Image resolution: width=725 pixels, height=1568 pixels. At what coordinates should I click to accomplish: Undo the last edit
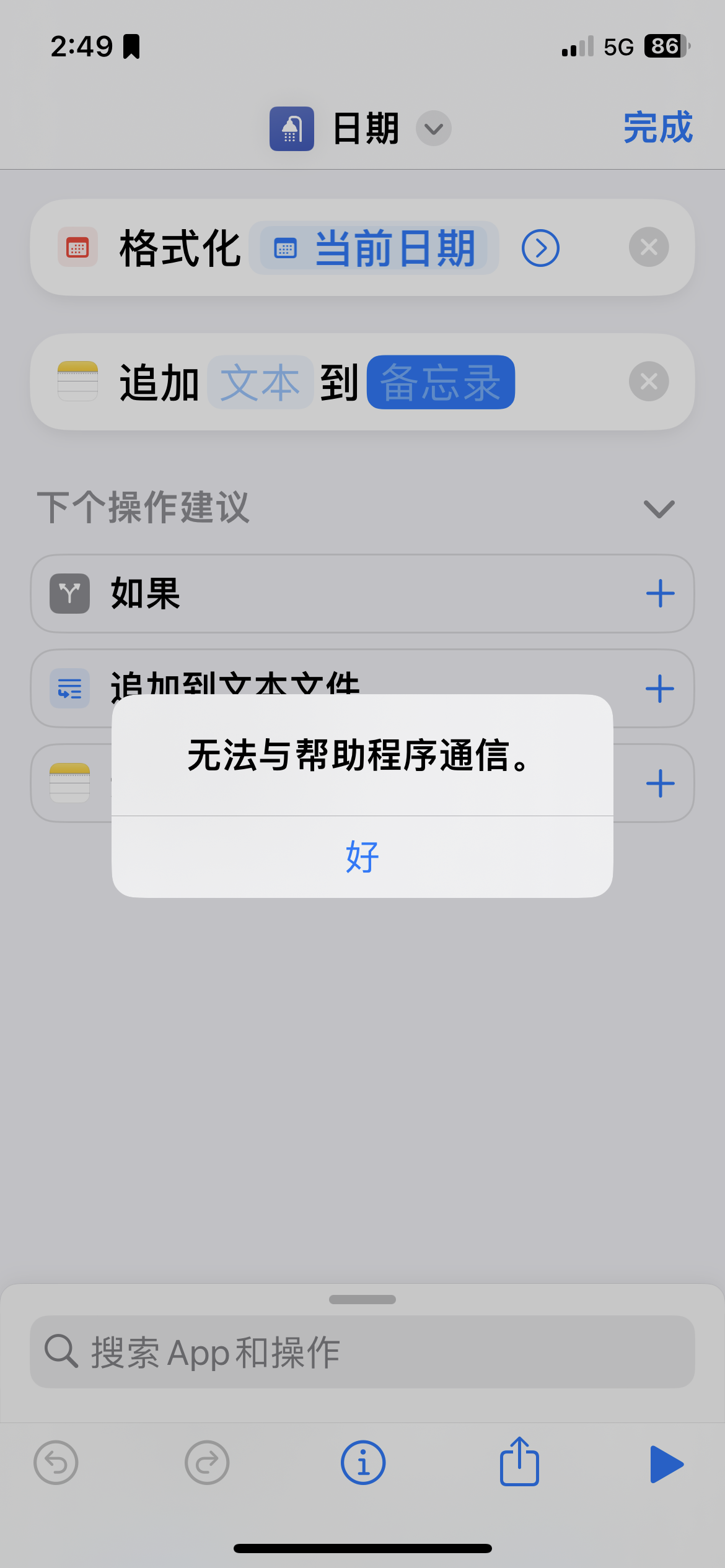click(56, 1463)
